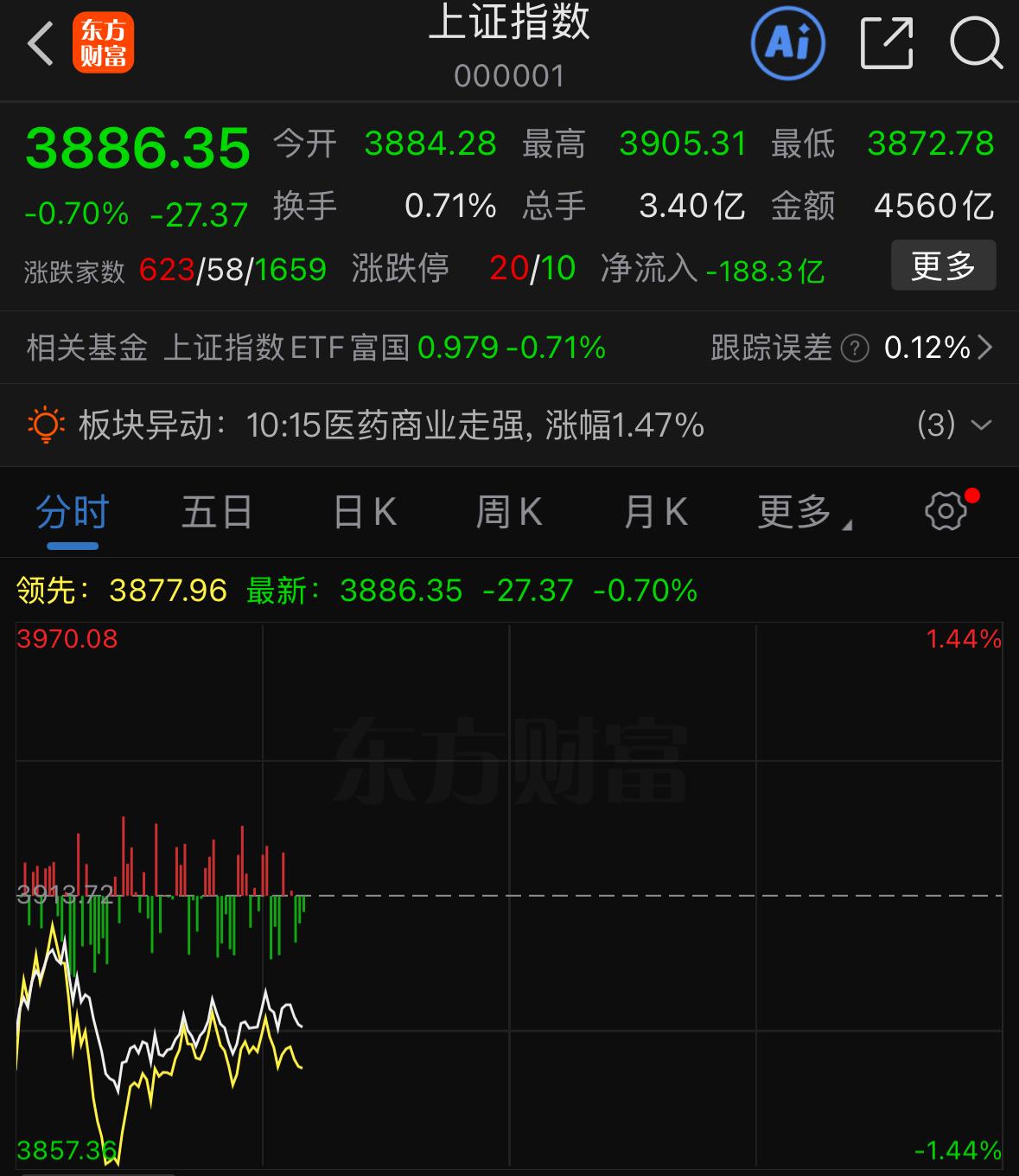Switch to the 日K candlestick tab

(363, 511)
